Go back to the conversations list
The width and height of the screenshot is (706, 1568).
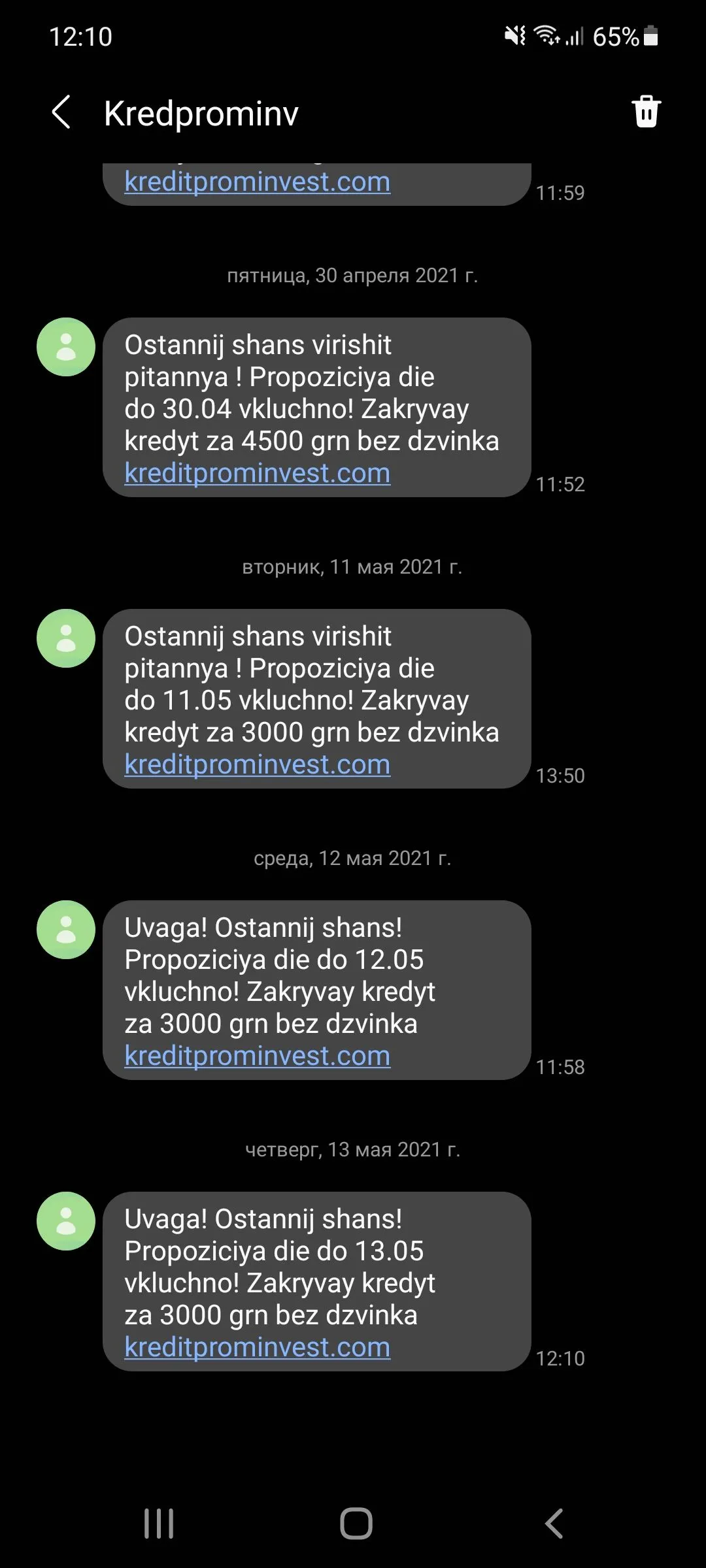click(x=61, y=112)
